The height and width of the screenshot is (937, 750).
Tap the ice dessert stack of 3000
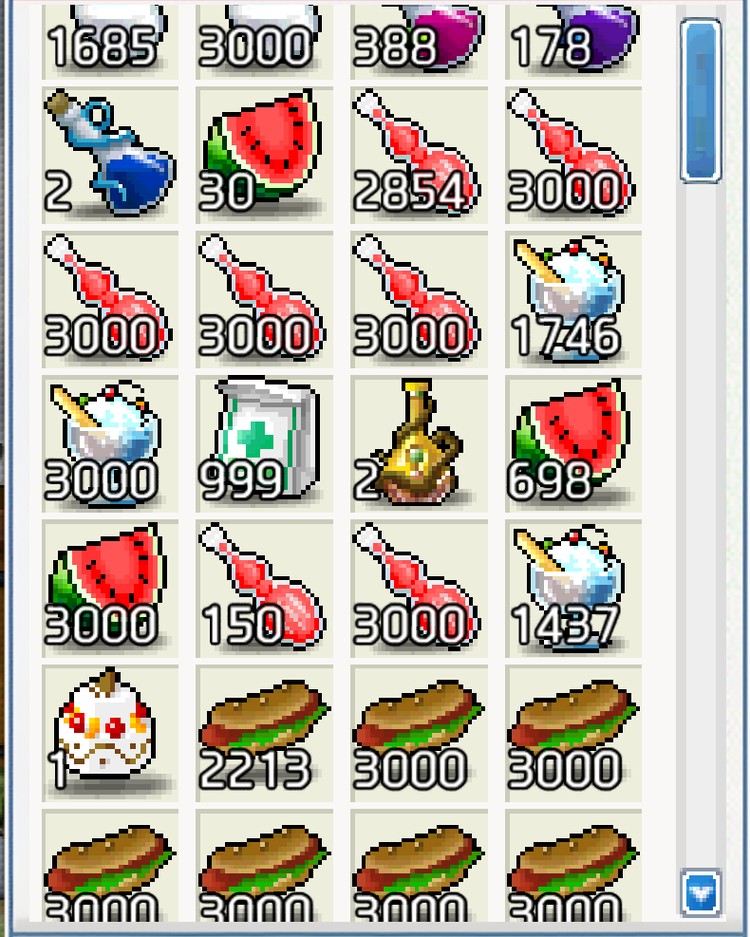pos(110,443)
